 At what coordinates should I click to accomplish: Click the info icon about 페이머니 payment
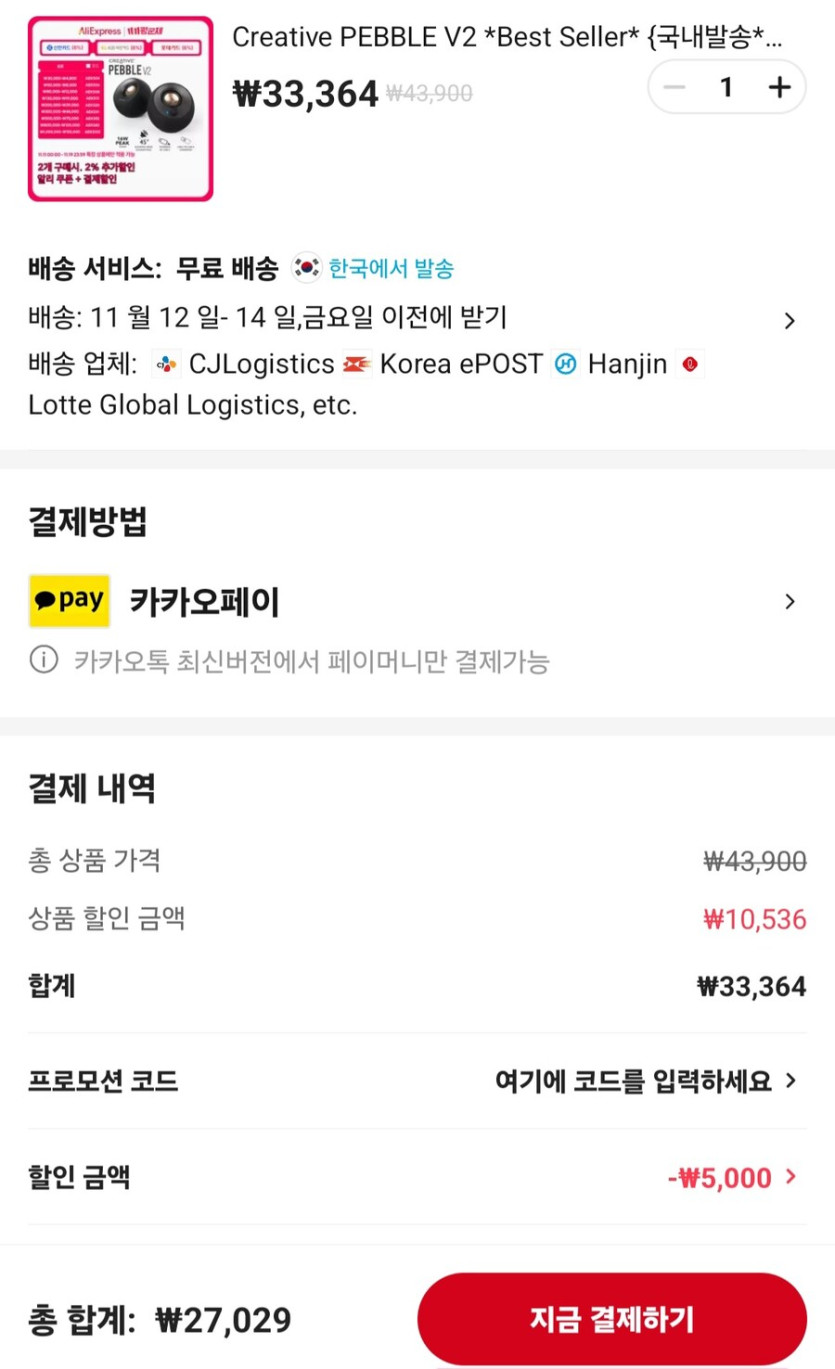45,660
